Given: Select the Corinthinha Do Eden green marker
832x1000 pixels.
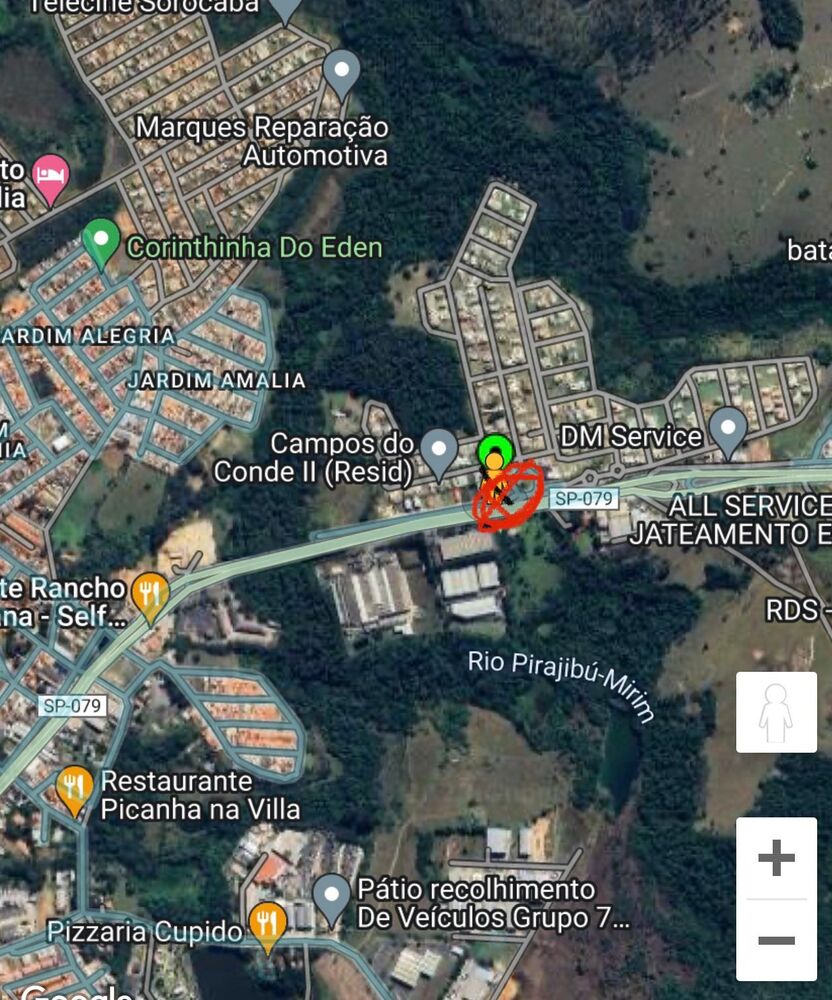Looking at the screenshot, I should [100, 240].
